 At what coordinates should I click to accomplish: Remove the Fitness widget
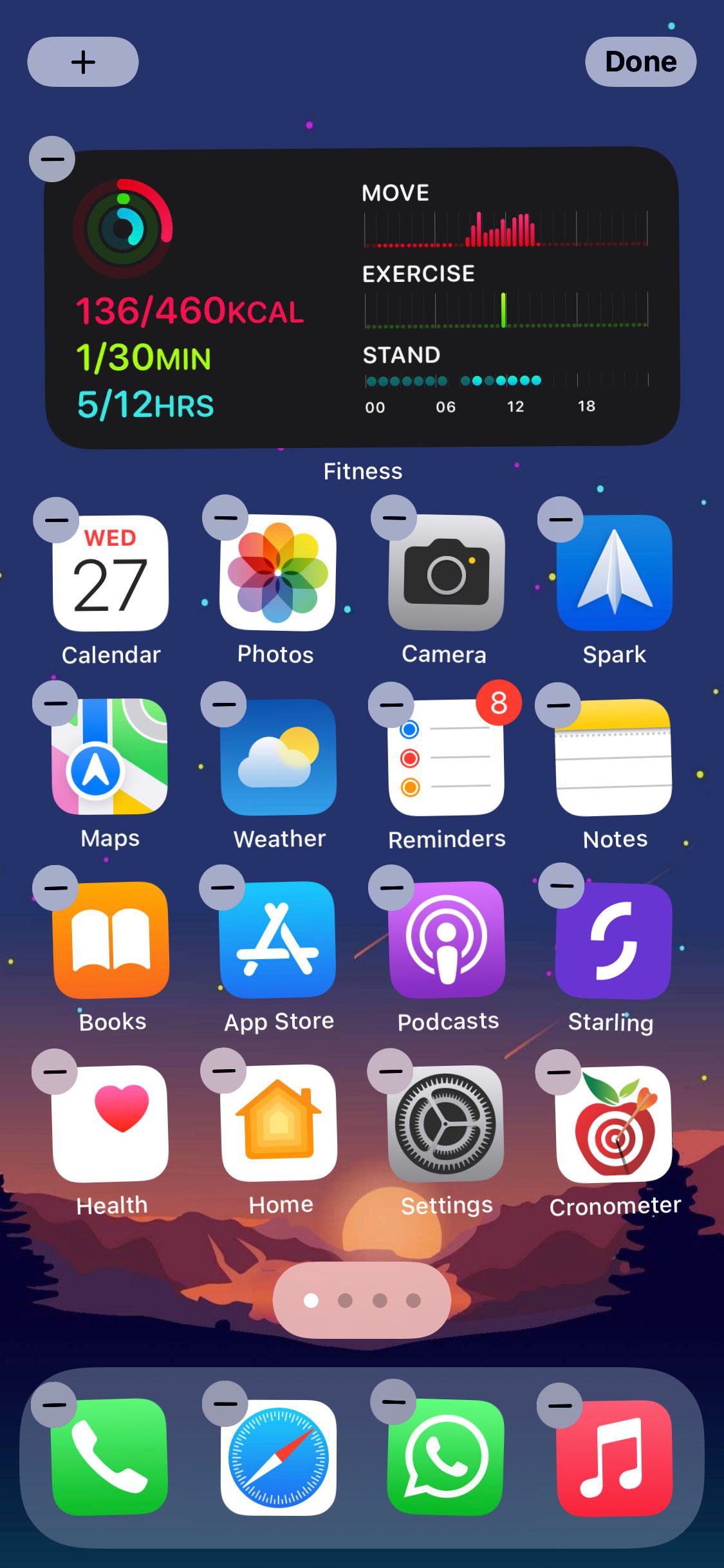(x=51, y=158)
